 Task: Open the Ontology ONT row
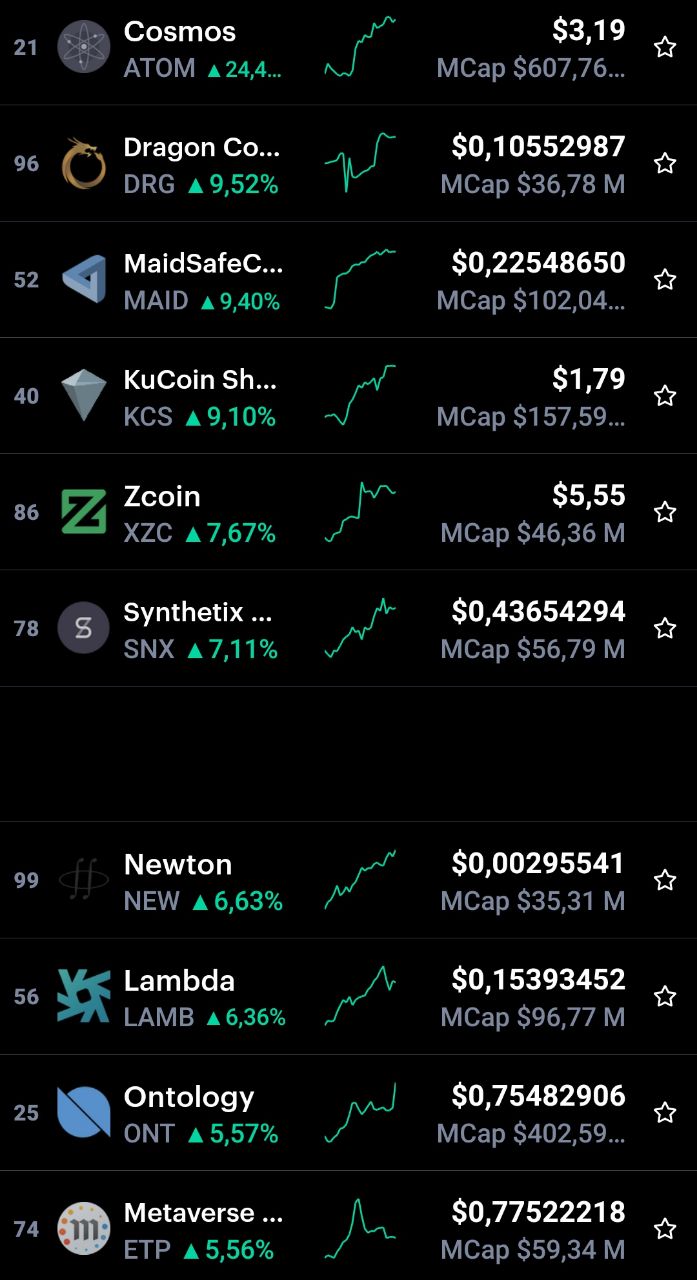tap(348, 1111)
